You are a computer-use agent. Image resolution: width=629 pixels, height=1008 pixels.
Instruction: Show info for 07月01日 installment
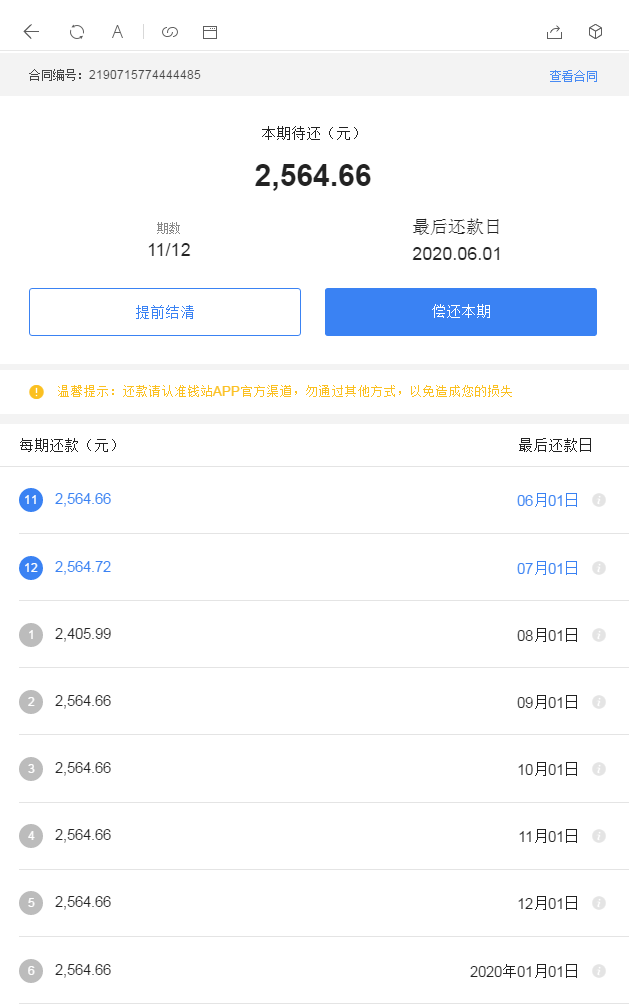point(599,568)
